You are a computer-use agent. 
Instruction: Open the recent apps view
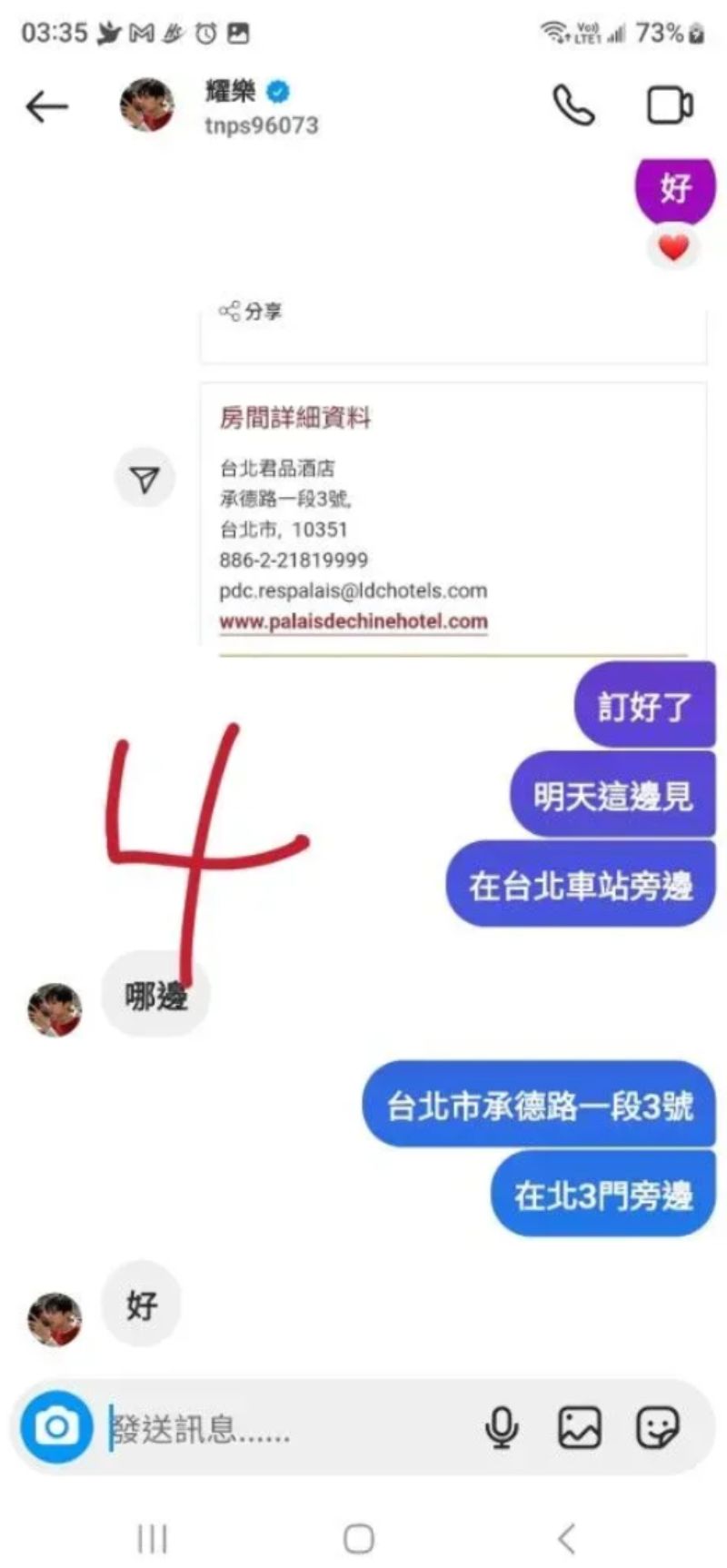[x=153, y=1539]
